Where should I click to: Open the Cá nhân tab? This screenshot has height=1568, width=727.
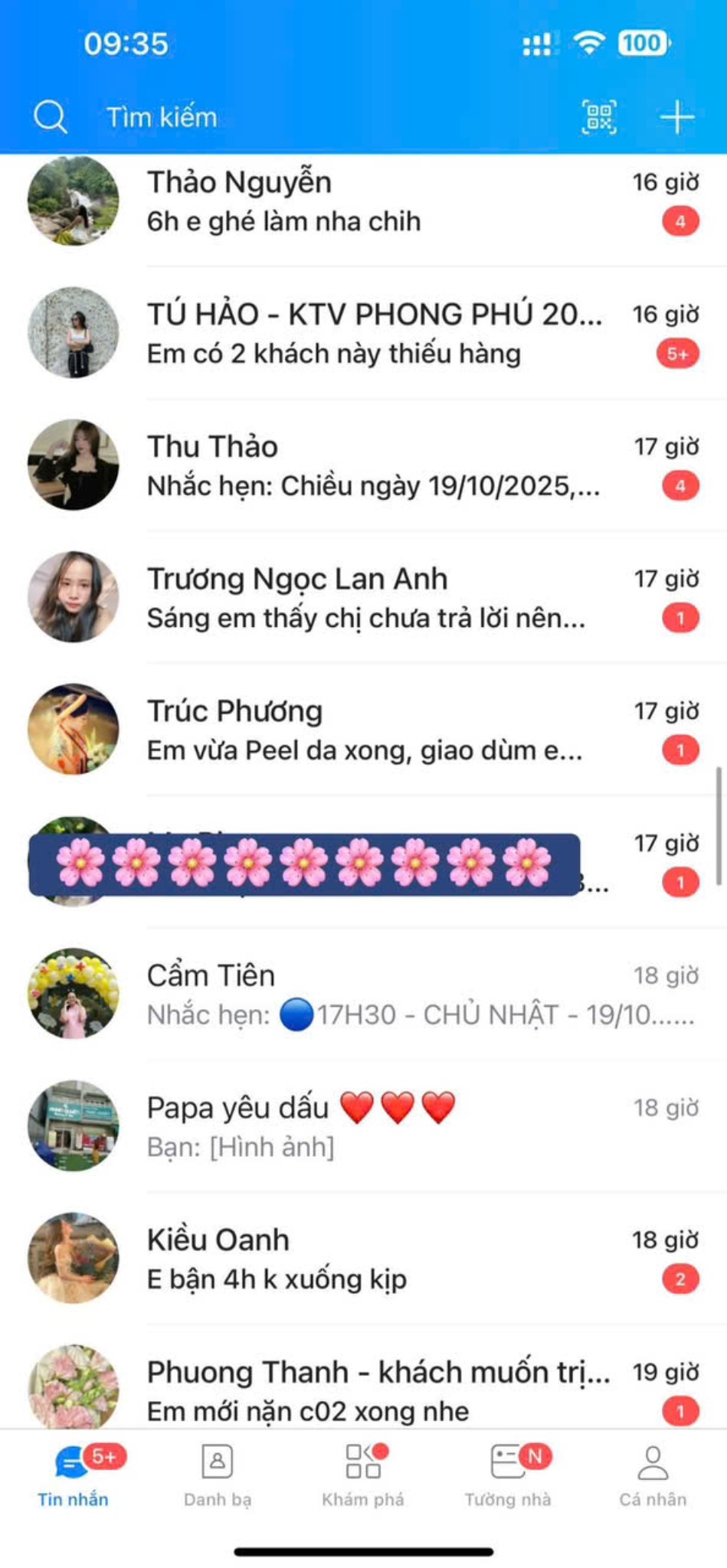click(x=653, y=1475)
